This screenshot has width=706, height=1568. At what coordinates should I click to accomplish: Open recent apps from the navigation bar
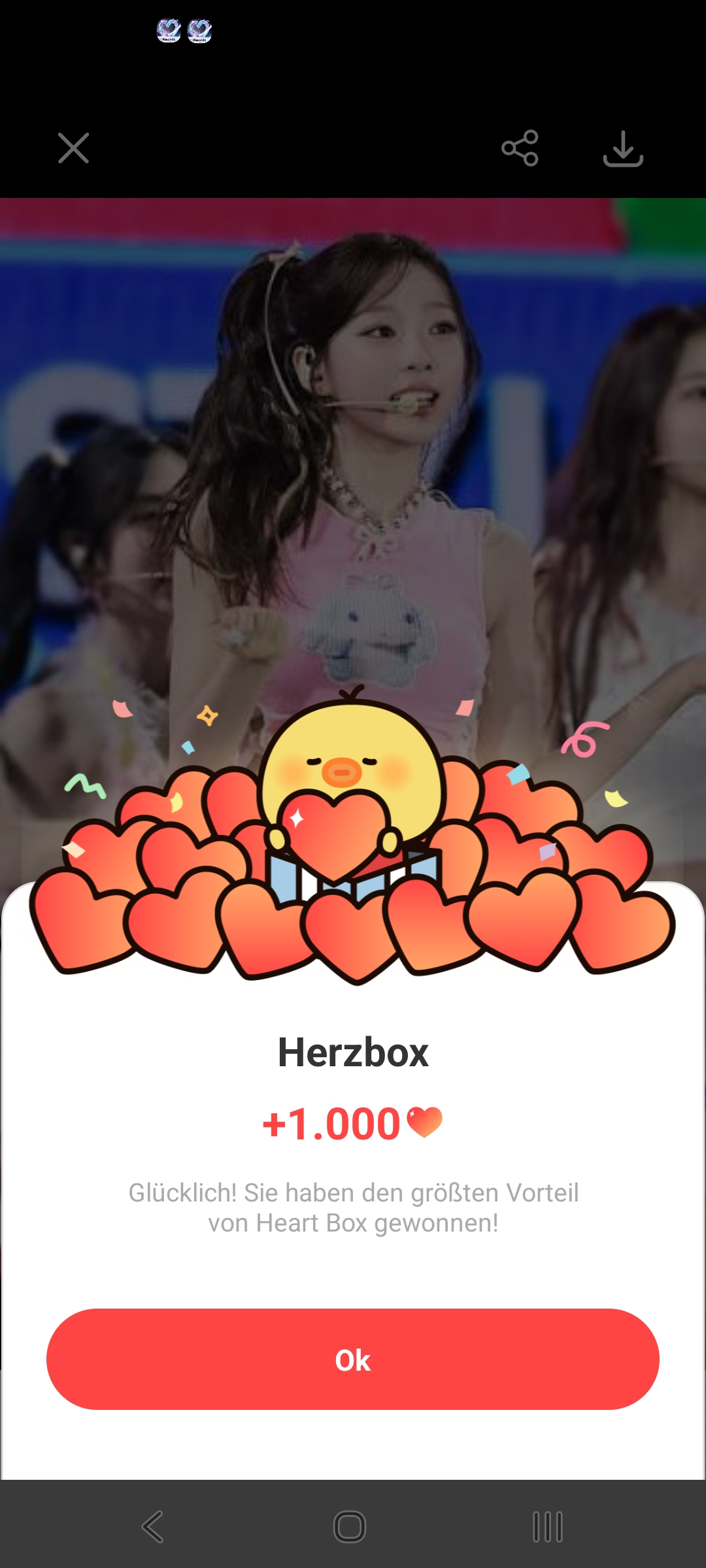pyautogui.click(x=547, y=1527)
